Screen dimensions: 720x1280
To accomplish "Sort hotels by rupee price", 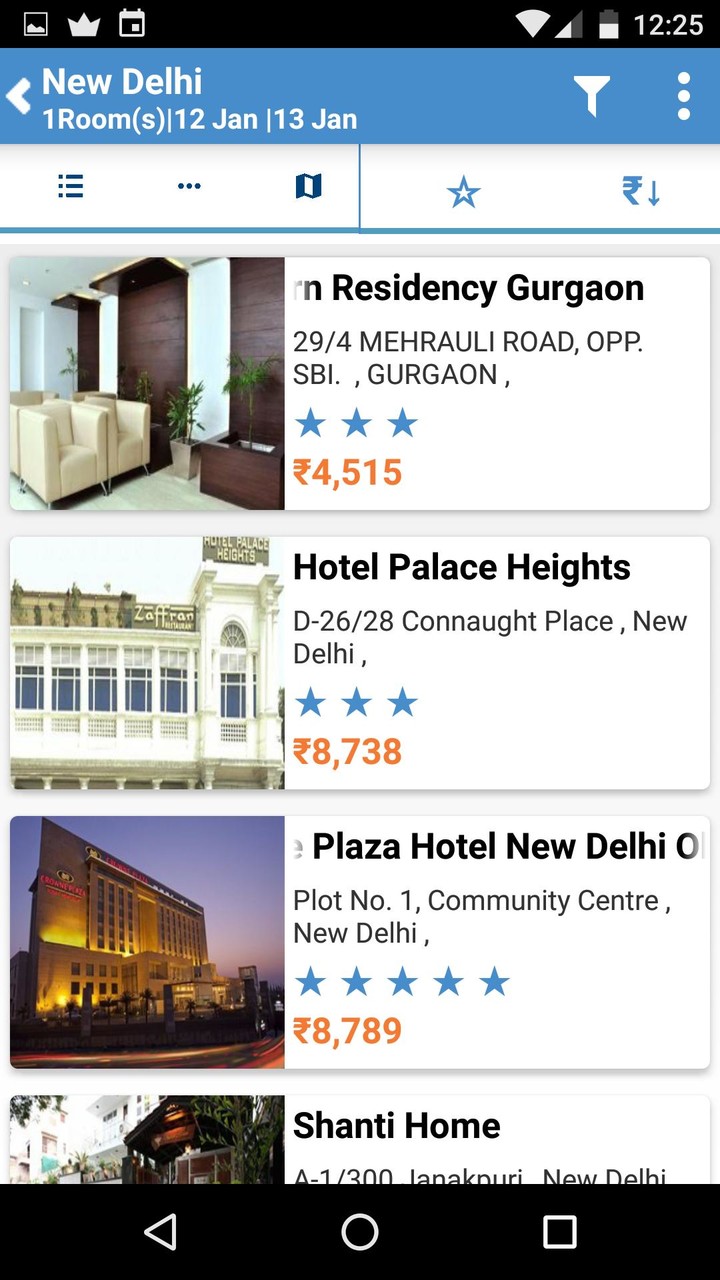I will coord(641,191).
